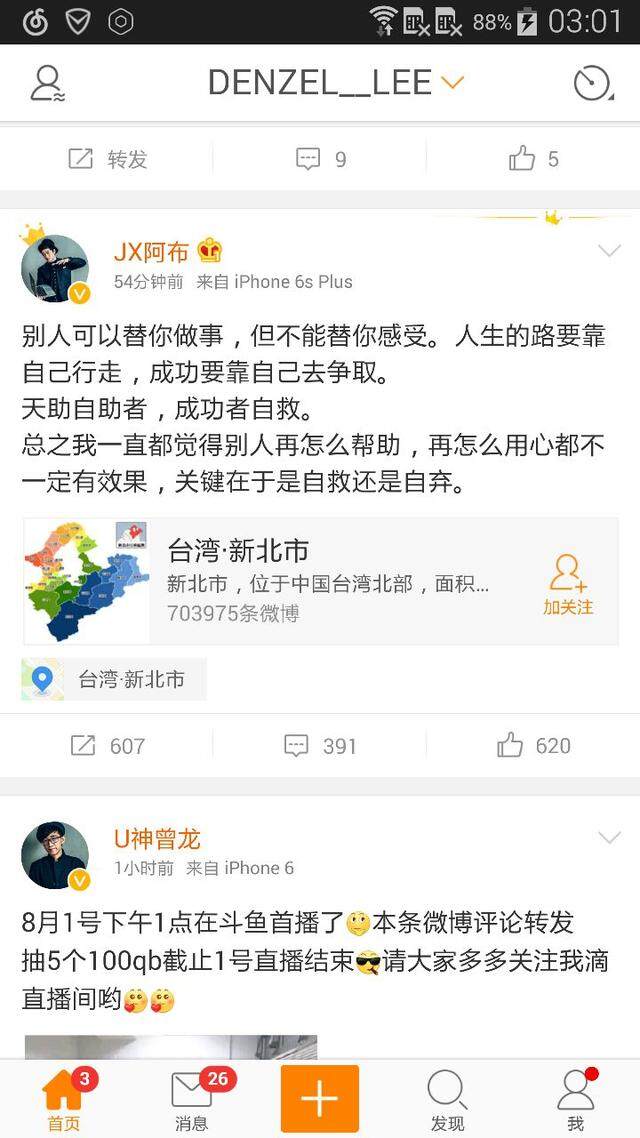Tap the 台湾·新北市 location tag chip
The image size is (640, 1138).
(114, 679)
